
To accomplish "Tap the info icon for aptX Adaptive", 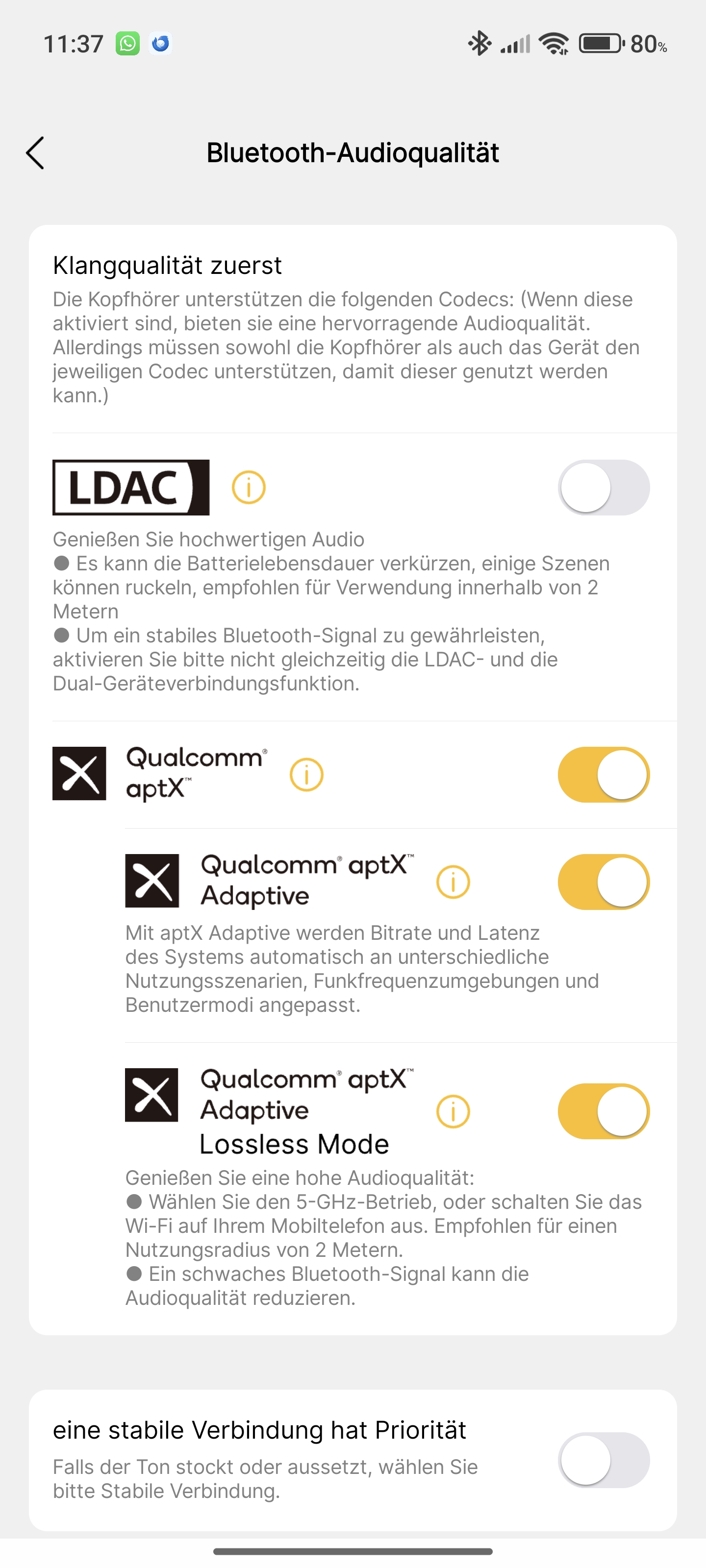I will (453, 882).
